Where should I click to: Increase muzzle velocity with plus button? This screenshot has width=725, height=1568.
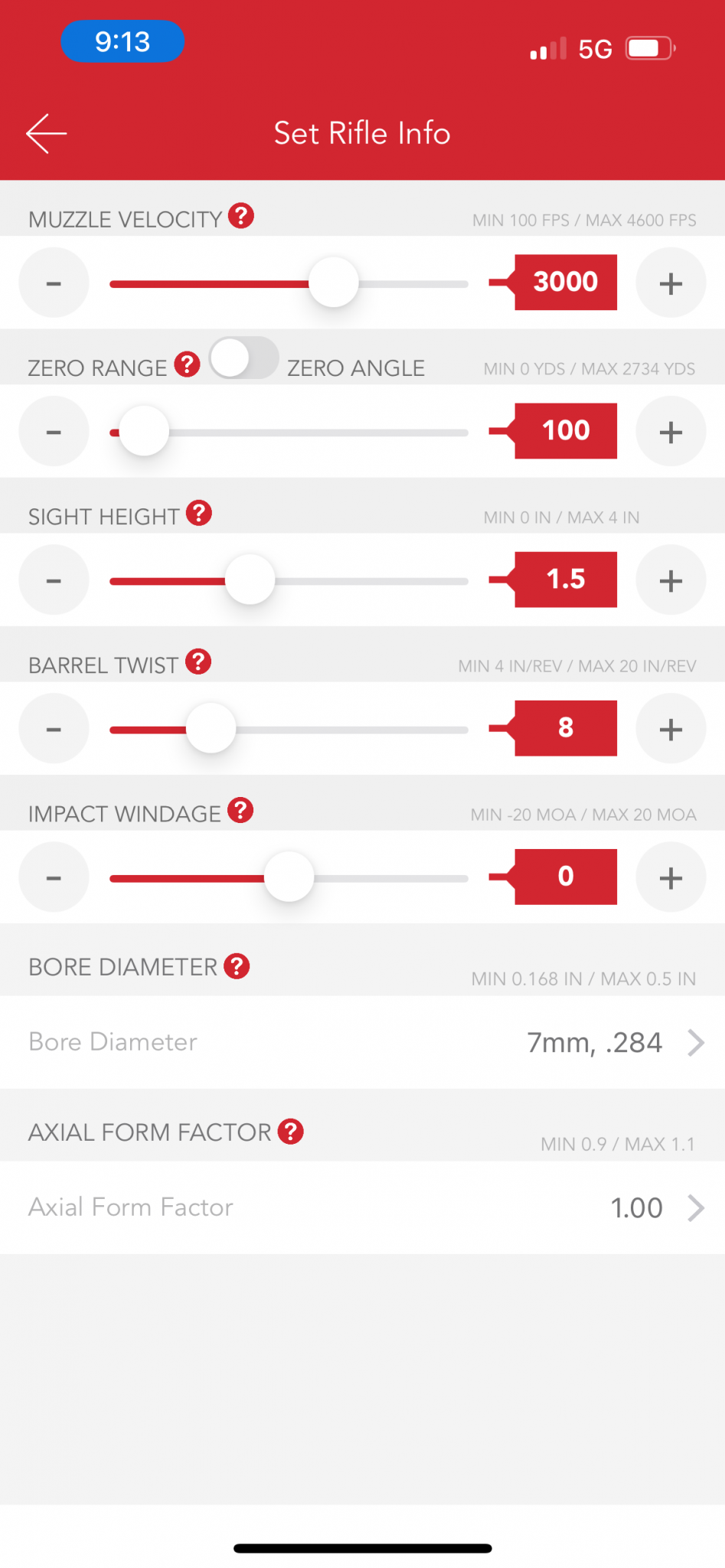[x=671, y=283]
